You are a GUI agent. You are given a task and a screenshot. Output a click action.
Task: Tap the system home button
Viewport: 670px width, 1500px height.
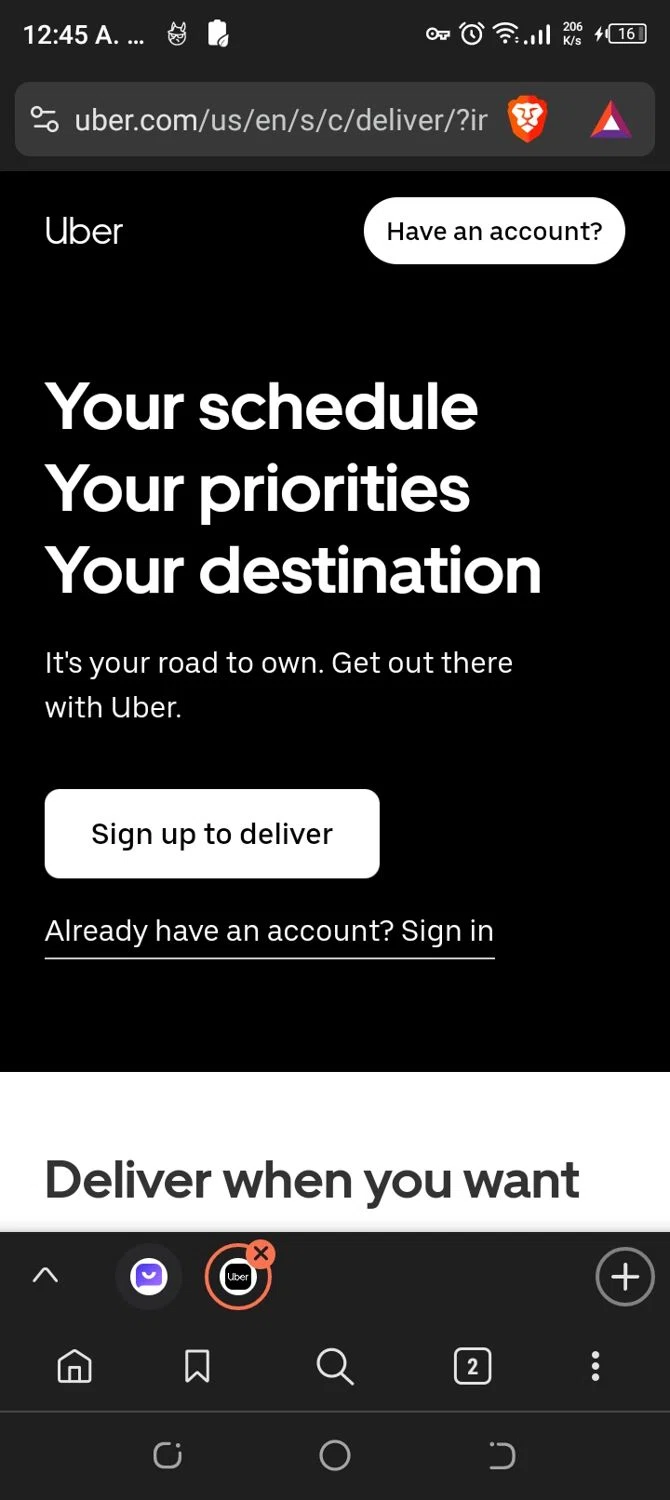point(335,1455)
